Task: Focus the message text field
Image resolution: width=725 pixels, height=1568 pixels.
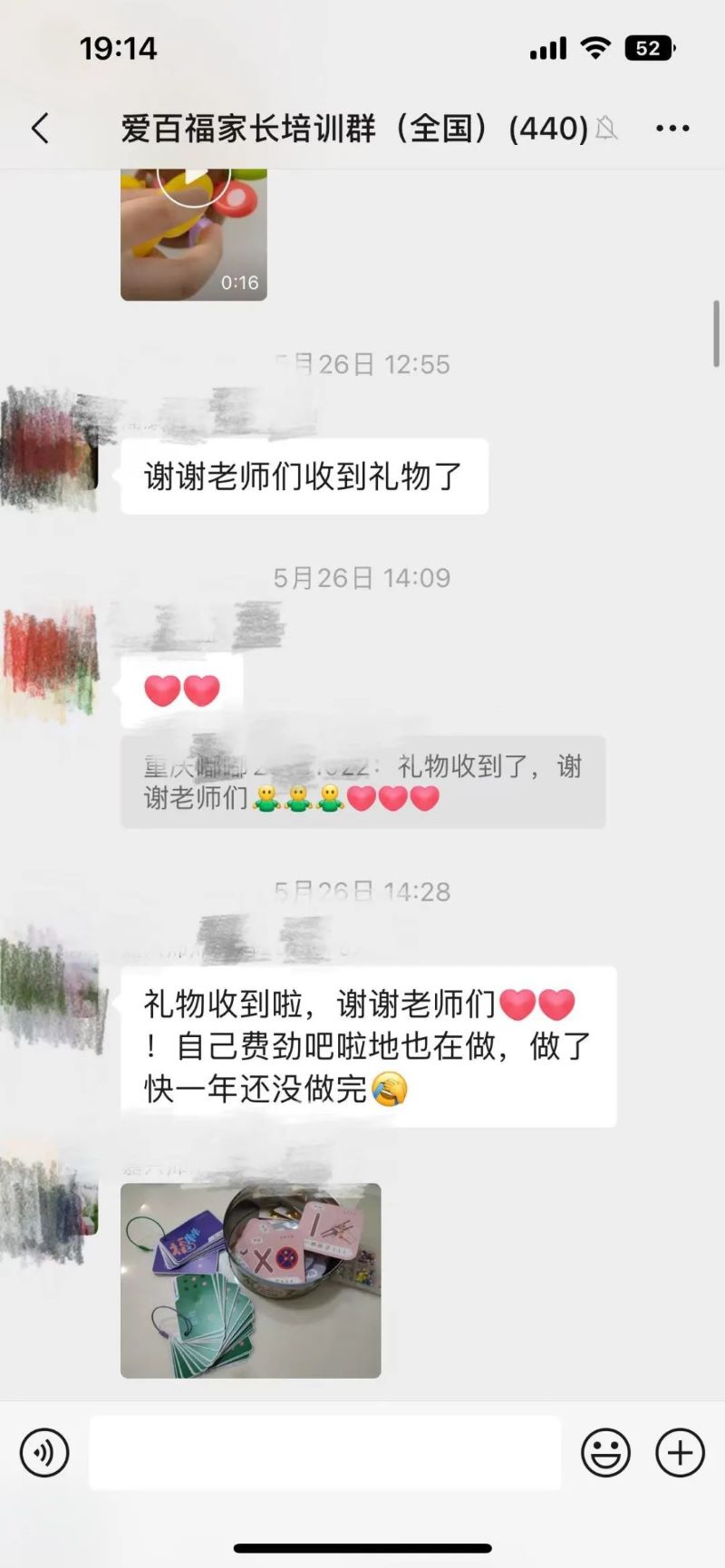Action: click(324, 1452)
